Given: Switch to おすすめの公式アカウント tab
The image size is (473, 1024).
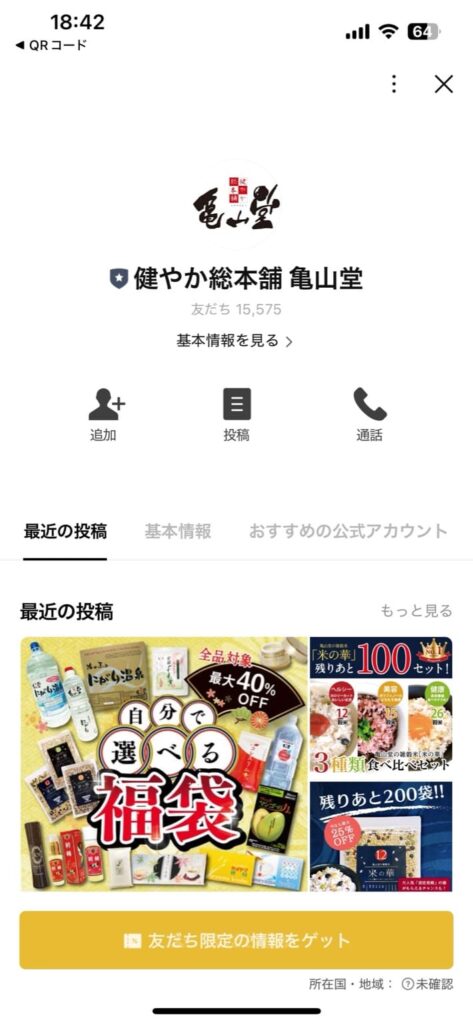Looking at the screenshot, I should (x=348, y=531).
